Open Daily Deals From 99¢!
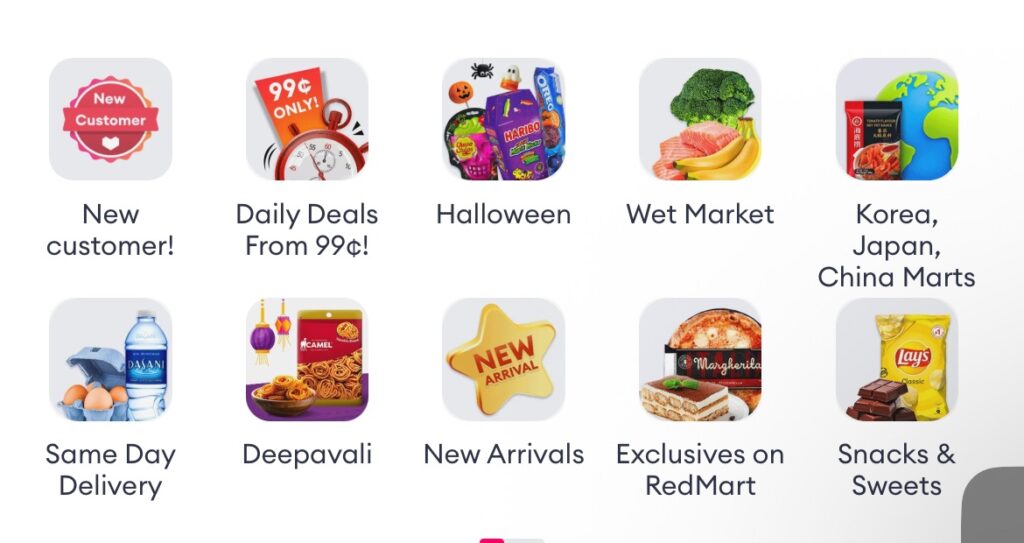1024x543 pixels. coord(307,119)
